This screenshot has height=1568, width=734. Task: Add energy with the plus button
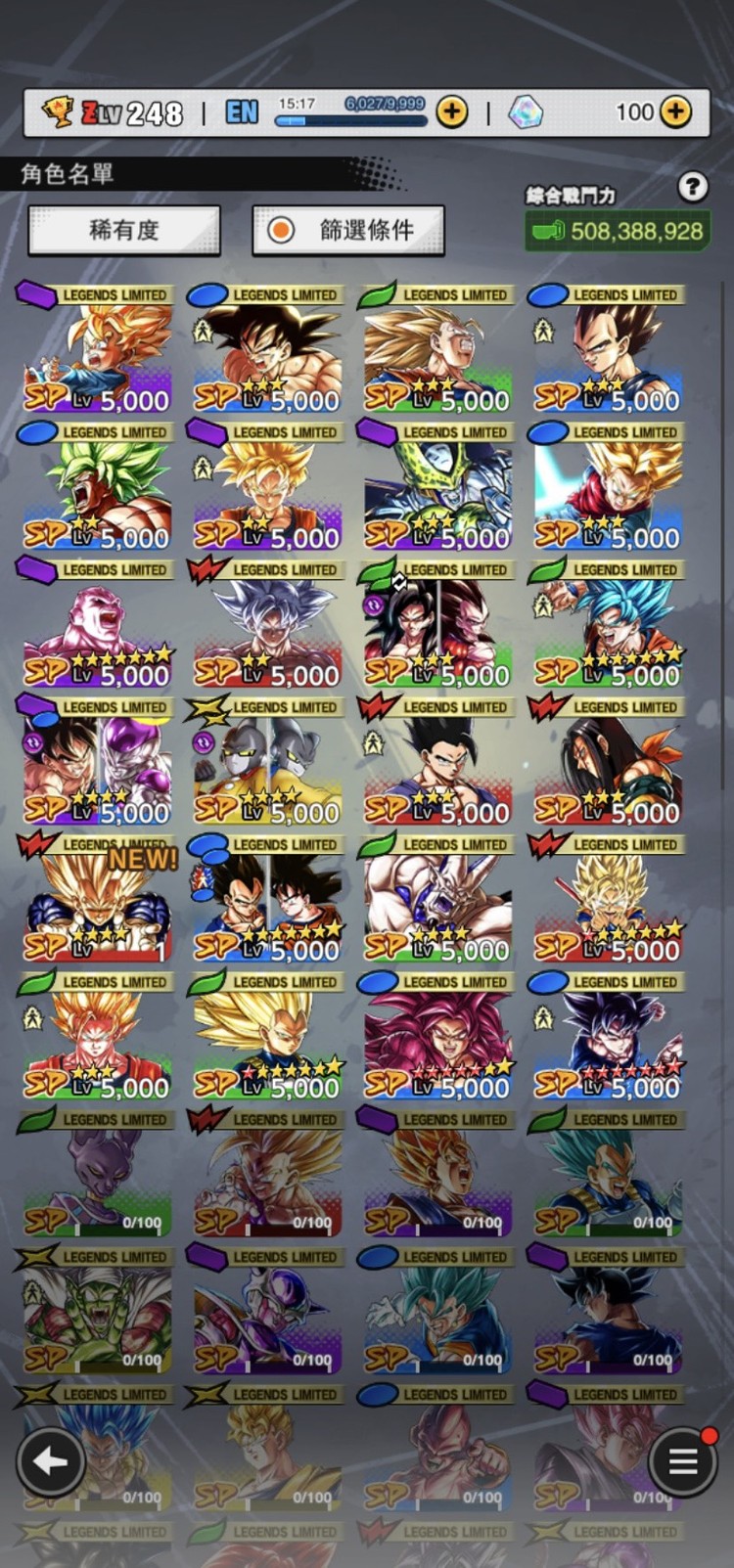point(451,112)
